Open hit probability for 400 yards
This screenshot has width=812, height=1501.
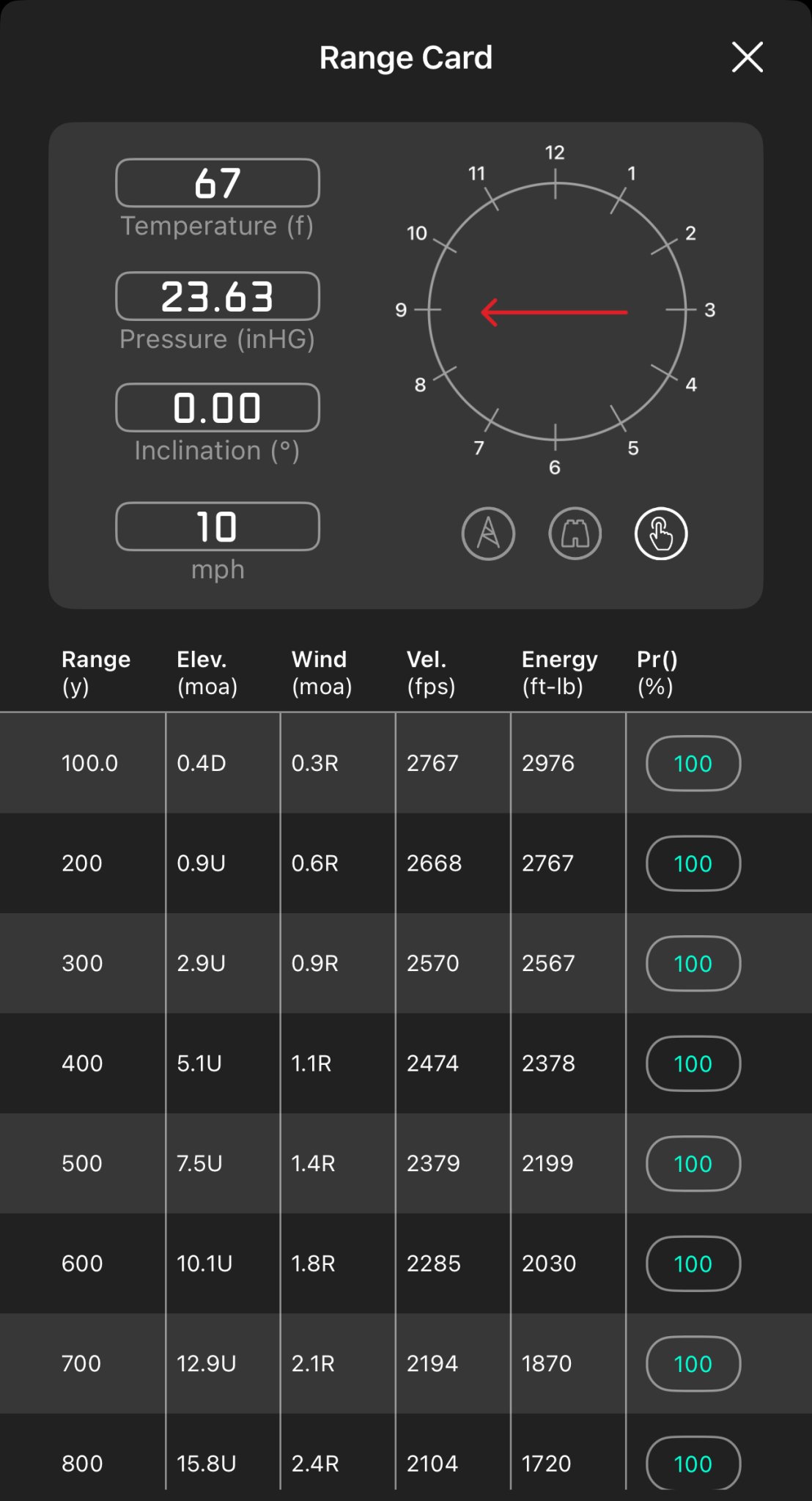tap(693, 1063)
